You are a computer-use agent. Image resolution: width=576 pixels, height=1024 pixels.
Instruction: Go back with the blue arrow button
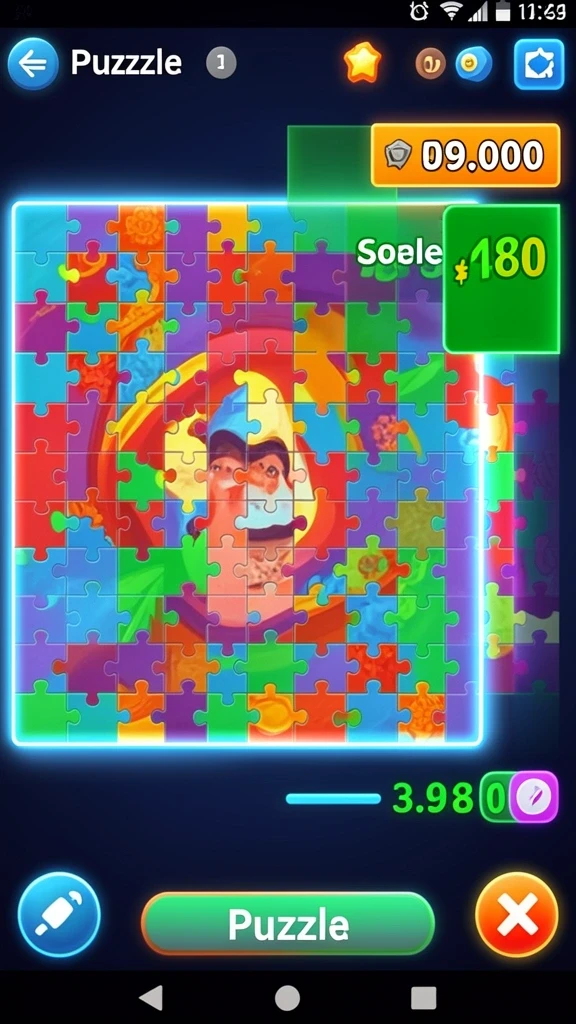coord(33,63)
